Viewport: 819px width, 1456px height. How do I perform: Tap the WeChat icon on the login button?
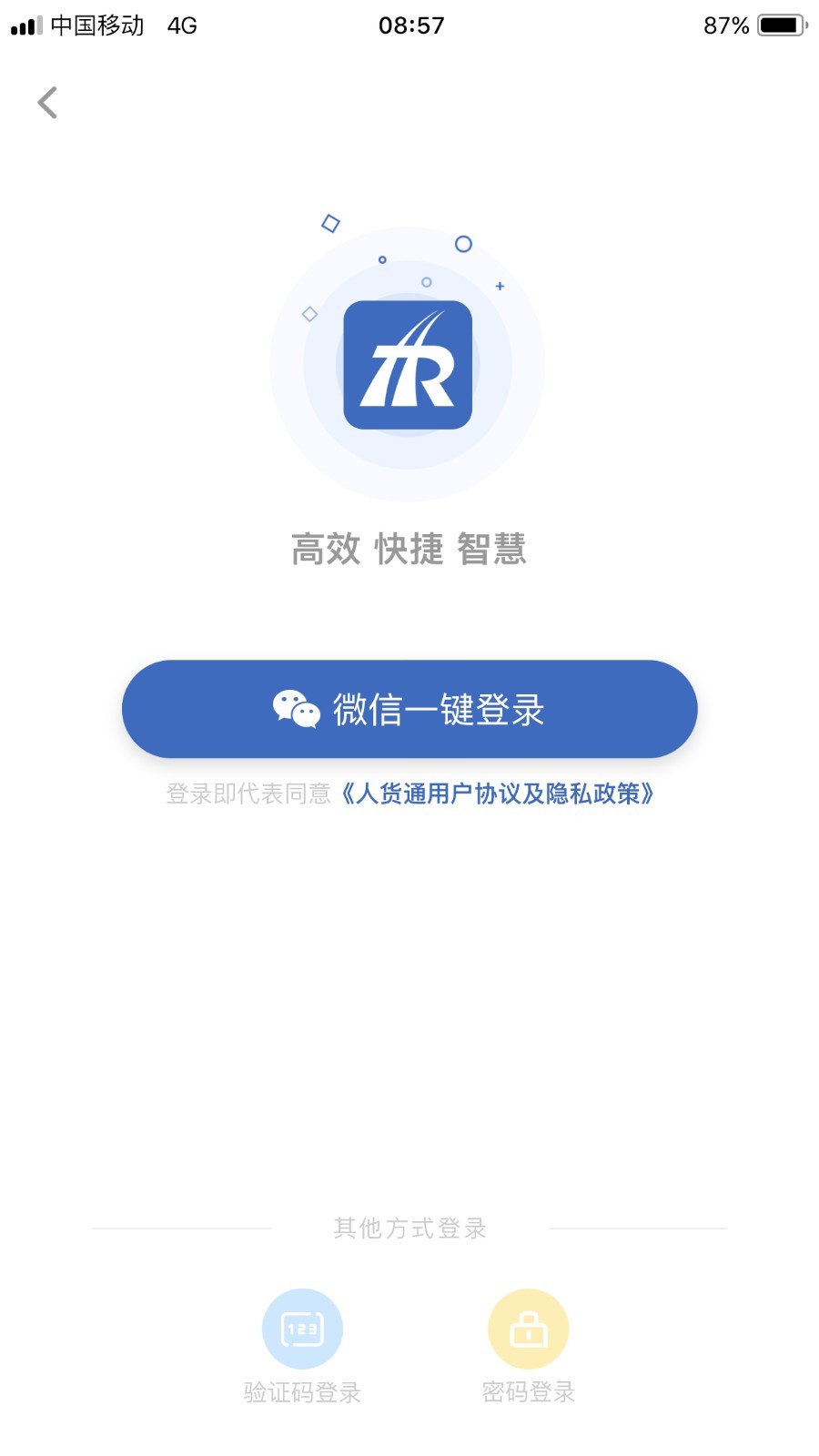295,709
